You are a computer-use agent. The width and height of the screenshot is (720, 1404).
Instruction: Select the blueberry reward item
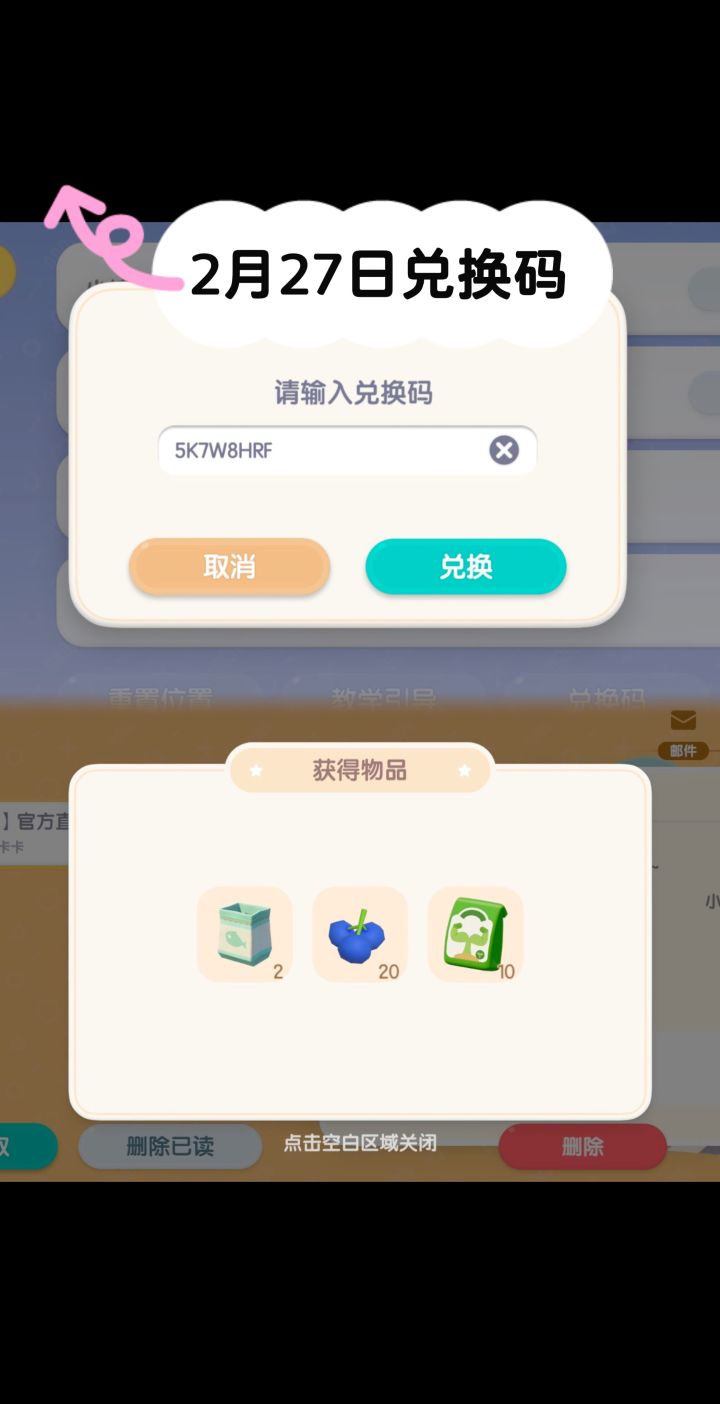[359, 932]
